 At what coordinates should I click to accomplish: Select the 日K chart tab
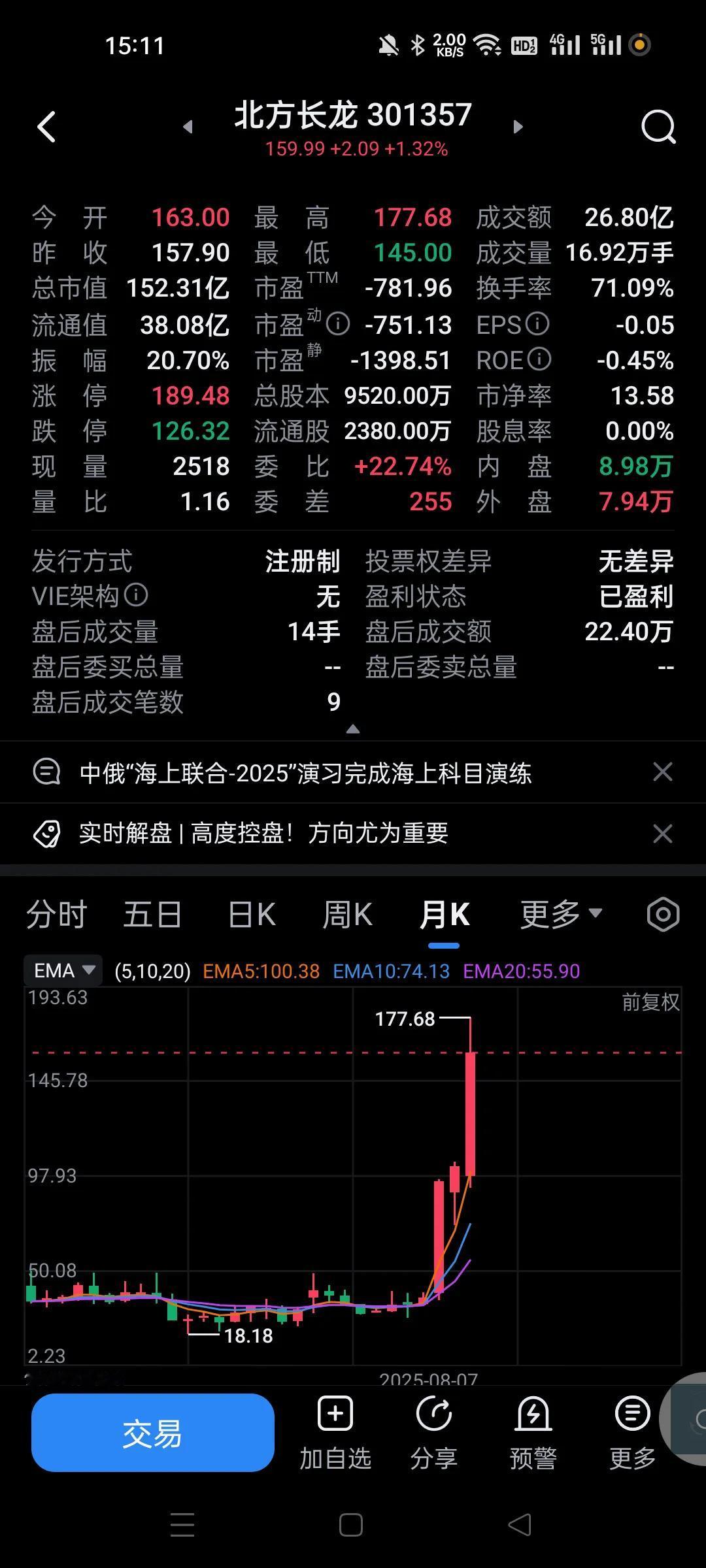click(x=252, y=914)
